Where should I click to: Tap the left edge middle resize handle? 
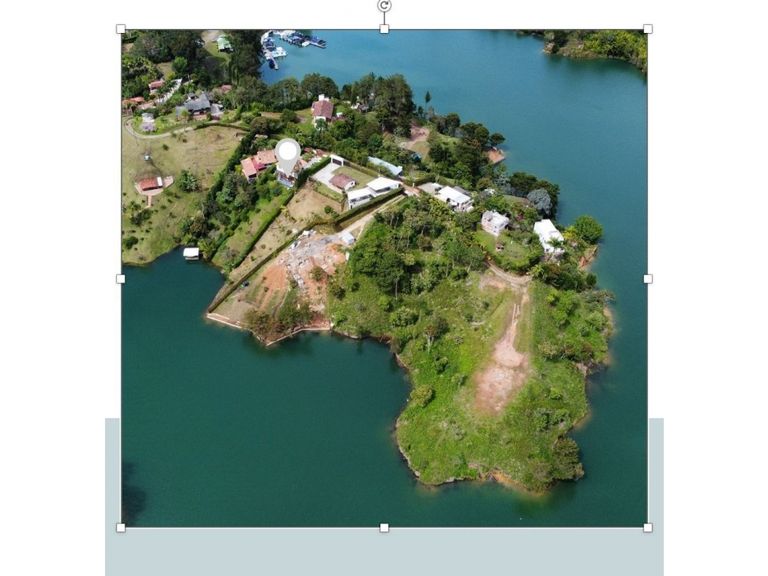[121, 278]
